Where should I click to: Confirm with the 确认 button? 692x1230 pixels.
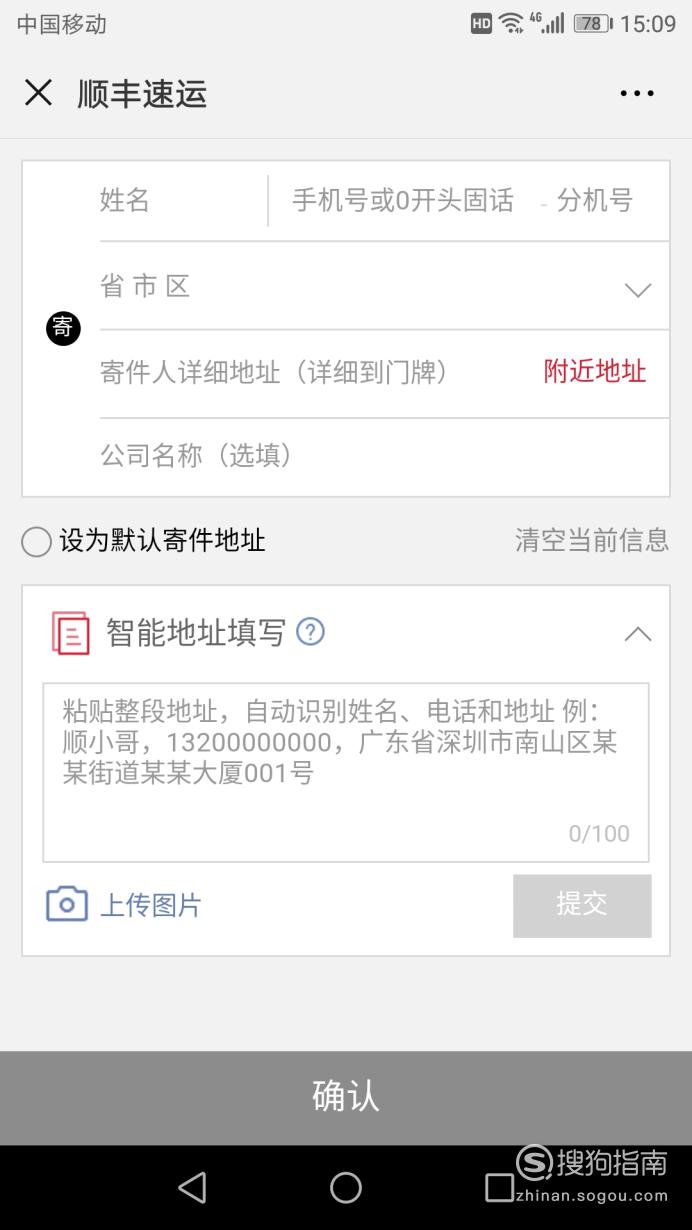tap(346, 1096)
